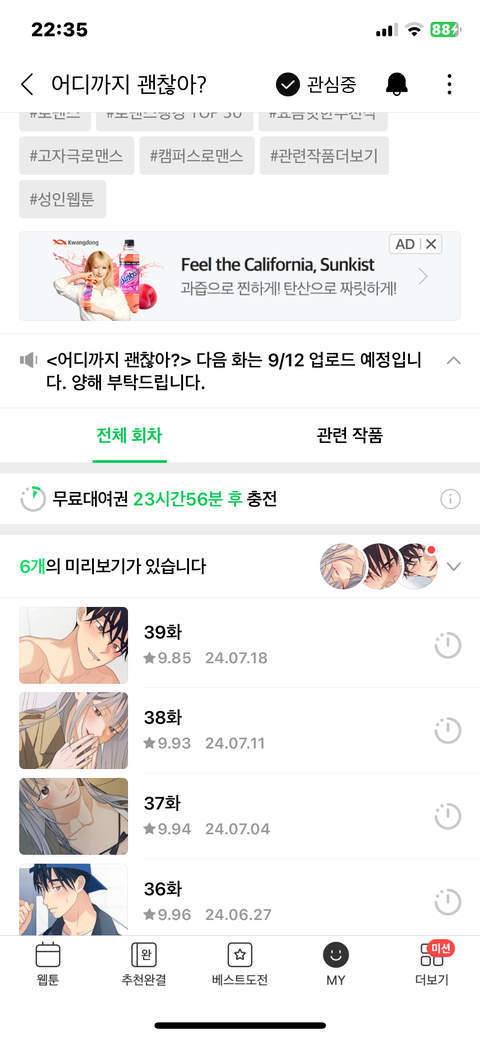This screenshot has height=1039, width=480.
Task: Select the #캠퍼스로맨스 tag chip
Action: coord(197,156)
